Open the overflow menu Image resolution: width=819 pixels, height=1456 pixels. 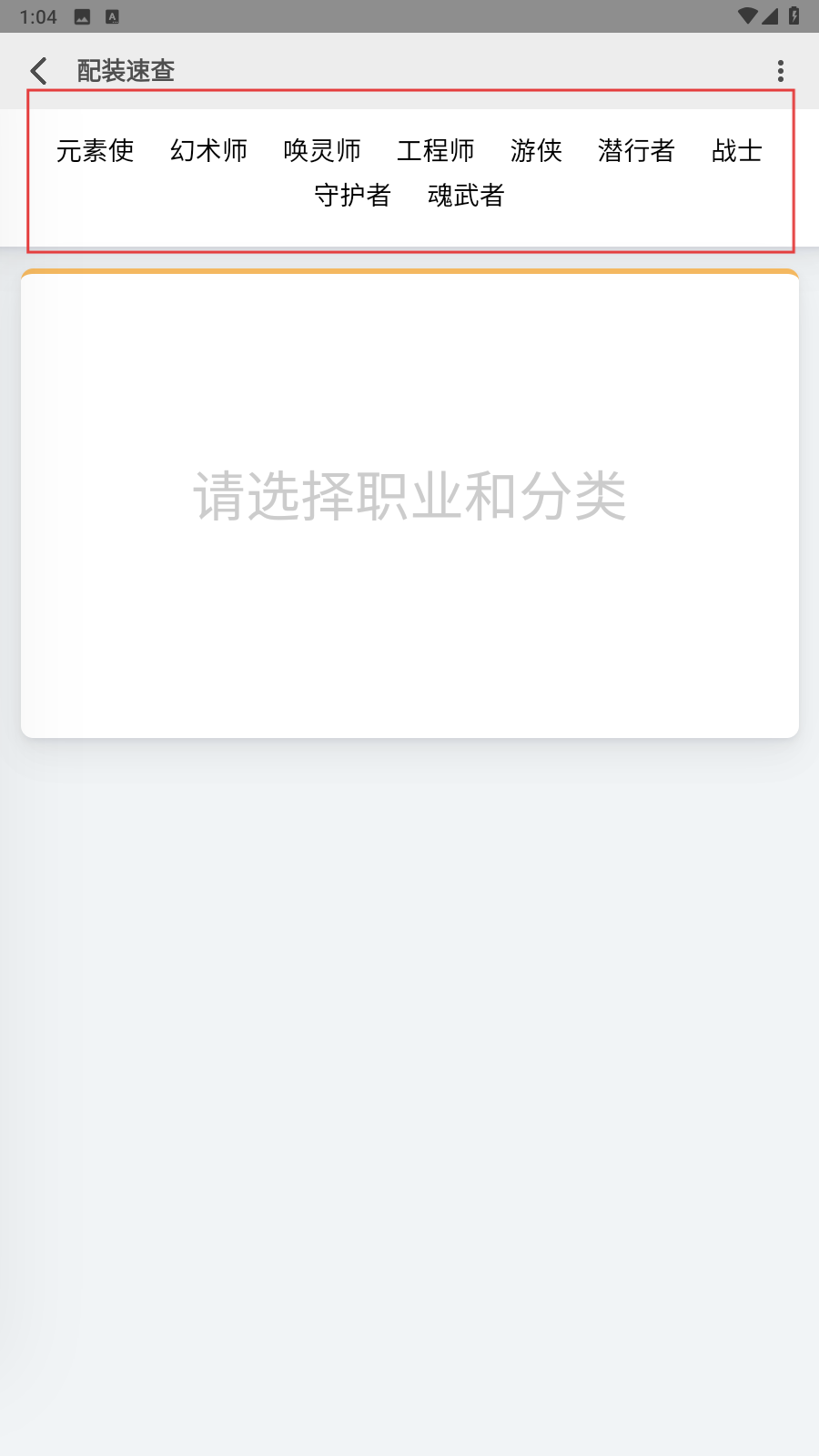[780, 71]
